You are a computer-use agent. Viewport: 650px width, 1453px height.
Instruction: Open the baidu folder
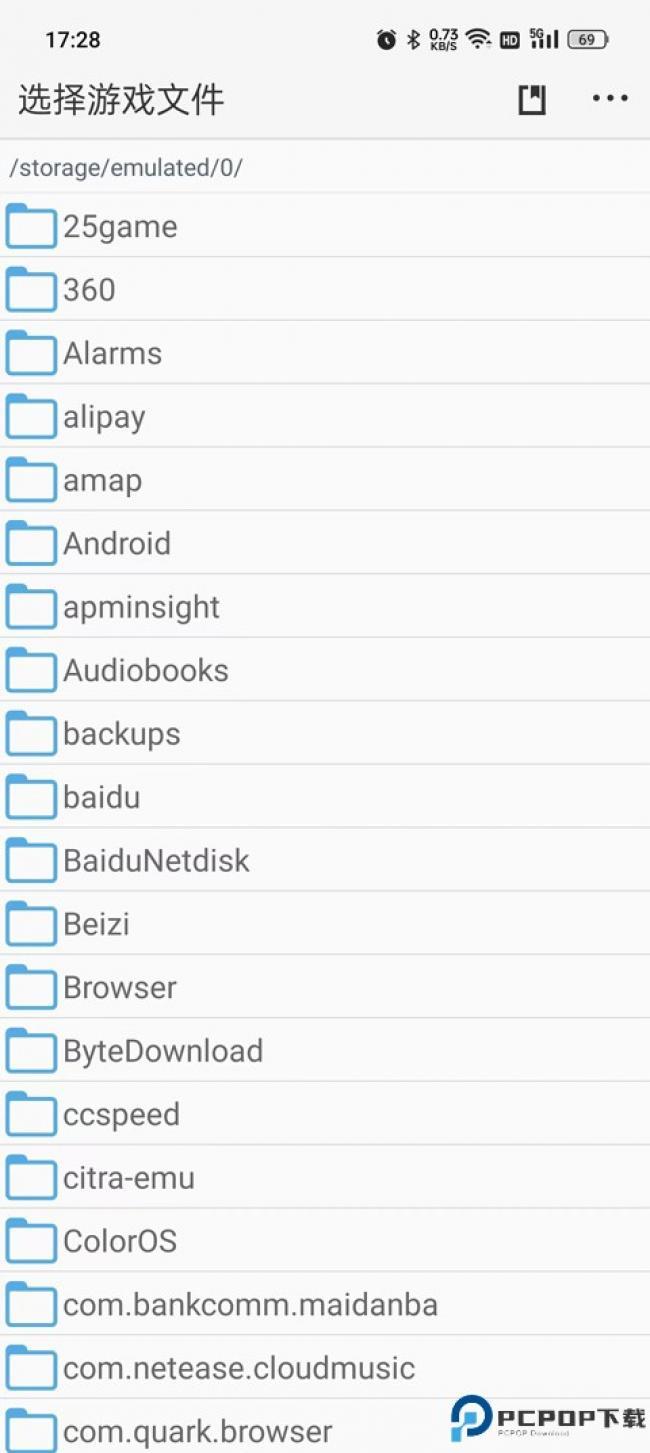pos(101,797)
